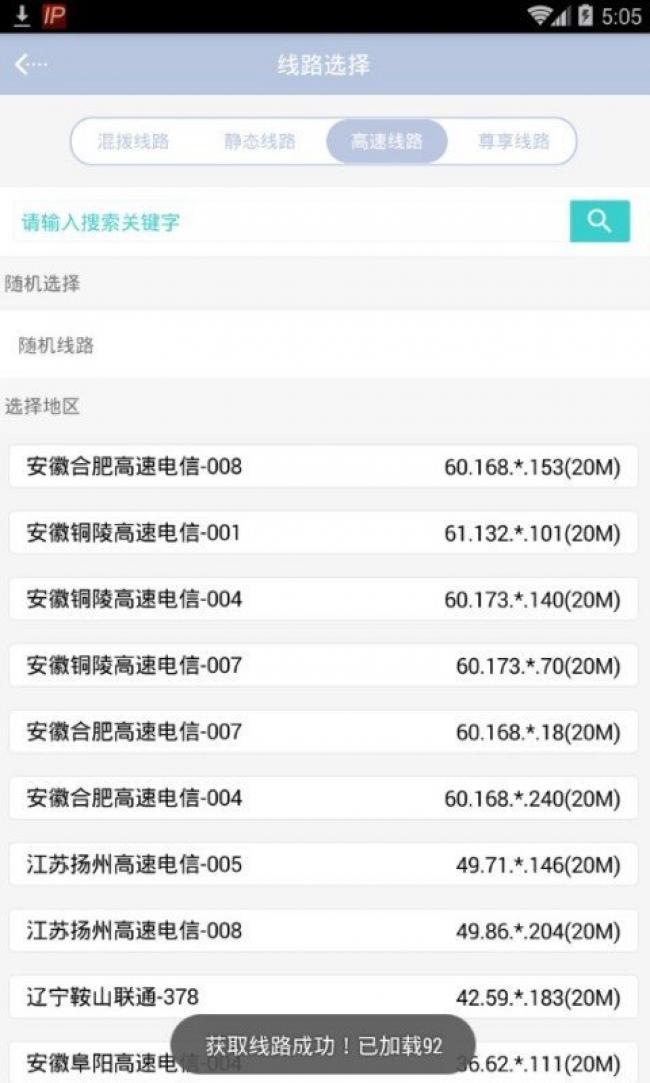Switch to the 尊享线路 tab
Image resolution: width=650 pixels, height=1083 pixels.
tap(513, 141)
